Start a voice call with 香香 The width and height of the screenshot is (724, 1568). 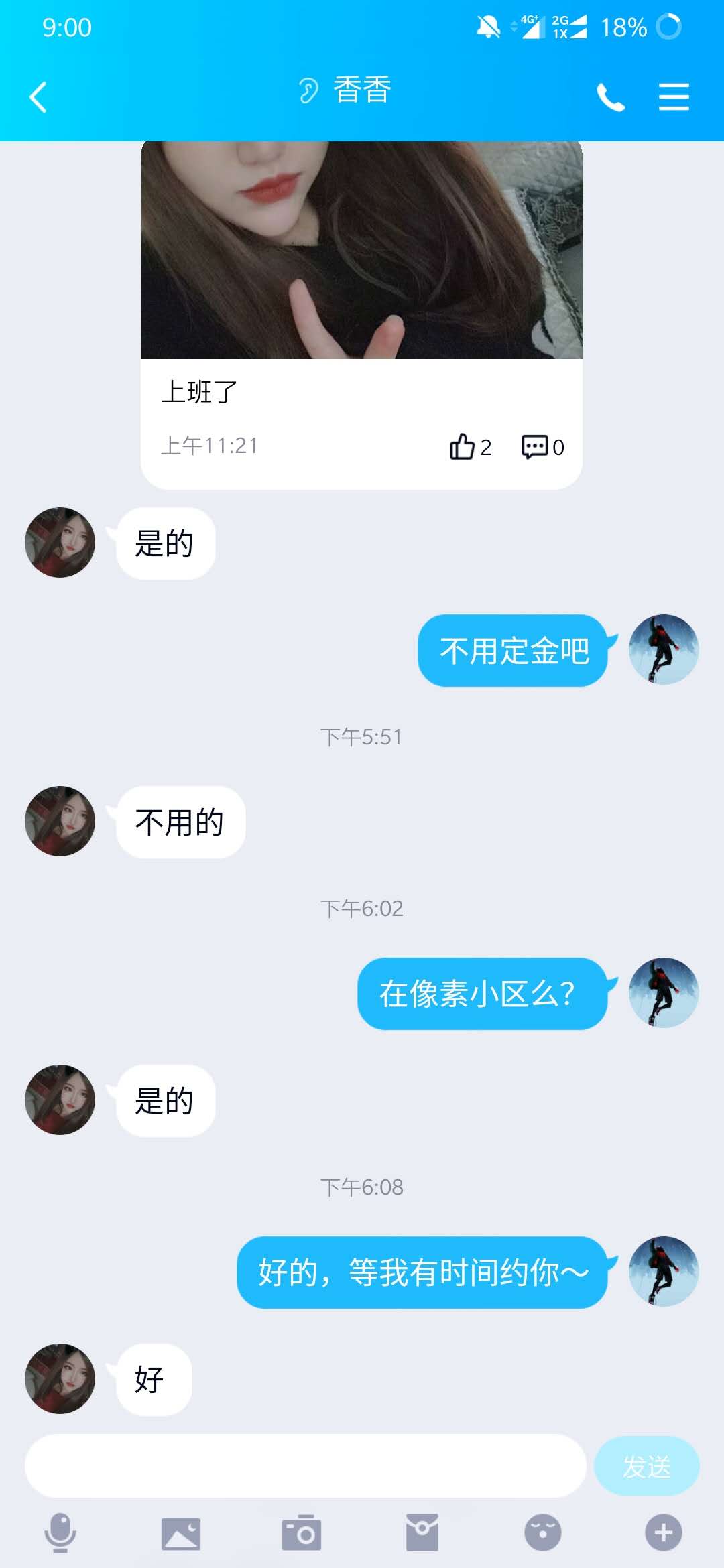610,98
